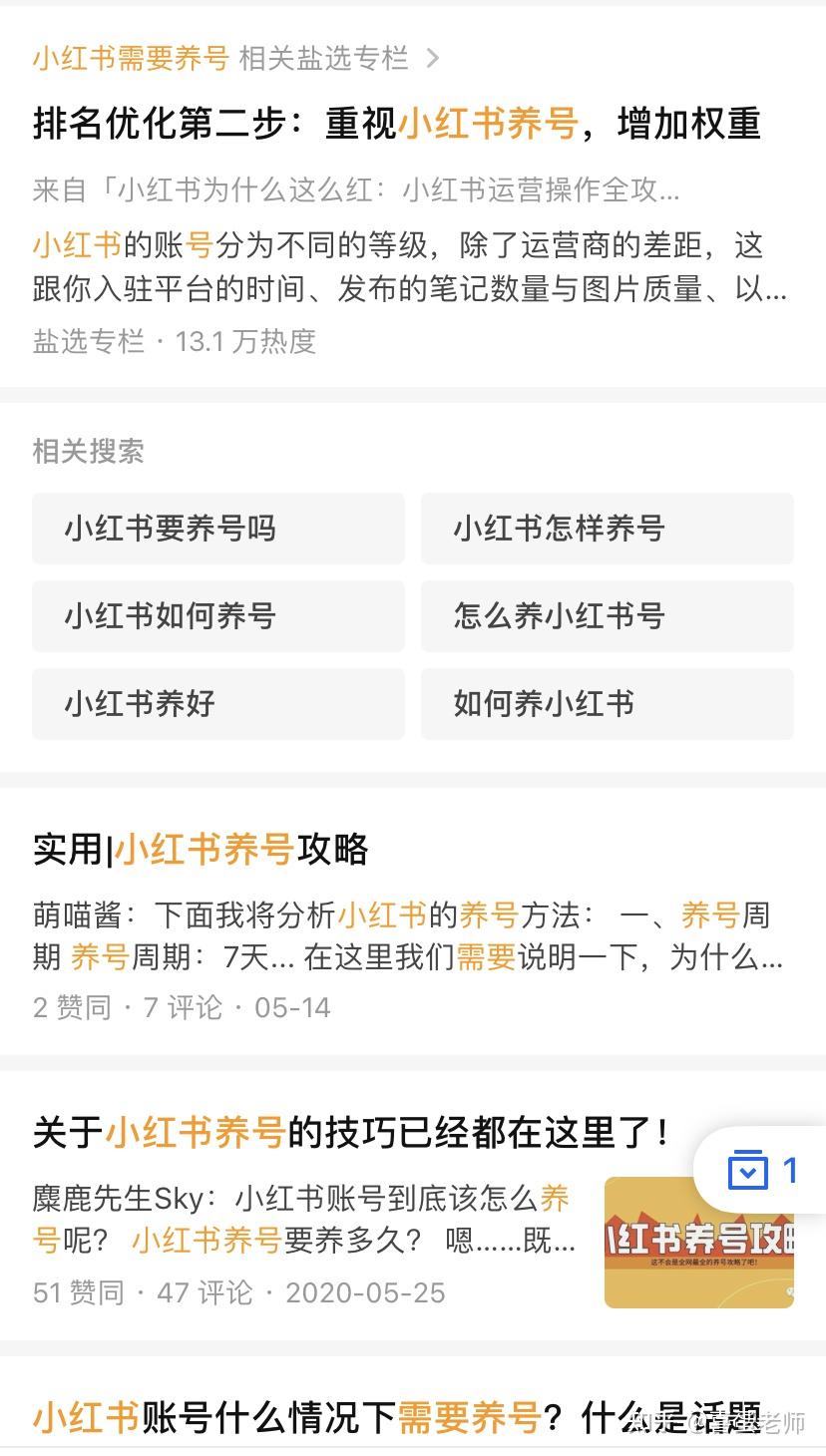Open the 小红书养号攻略 cover thumbnail image
Viewport: 826px width, 1456px height.
699,1242
